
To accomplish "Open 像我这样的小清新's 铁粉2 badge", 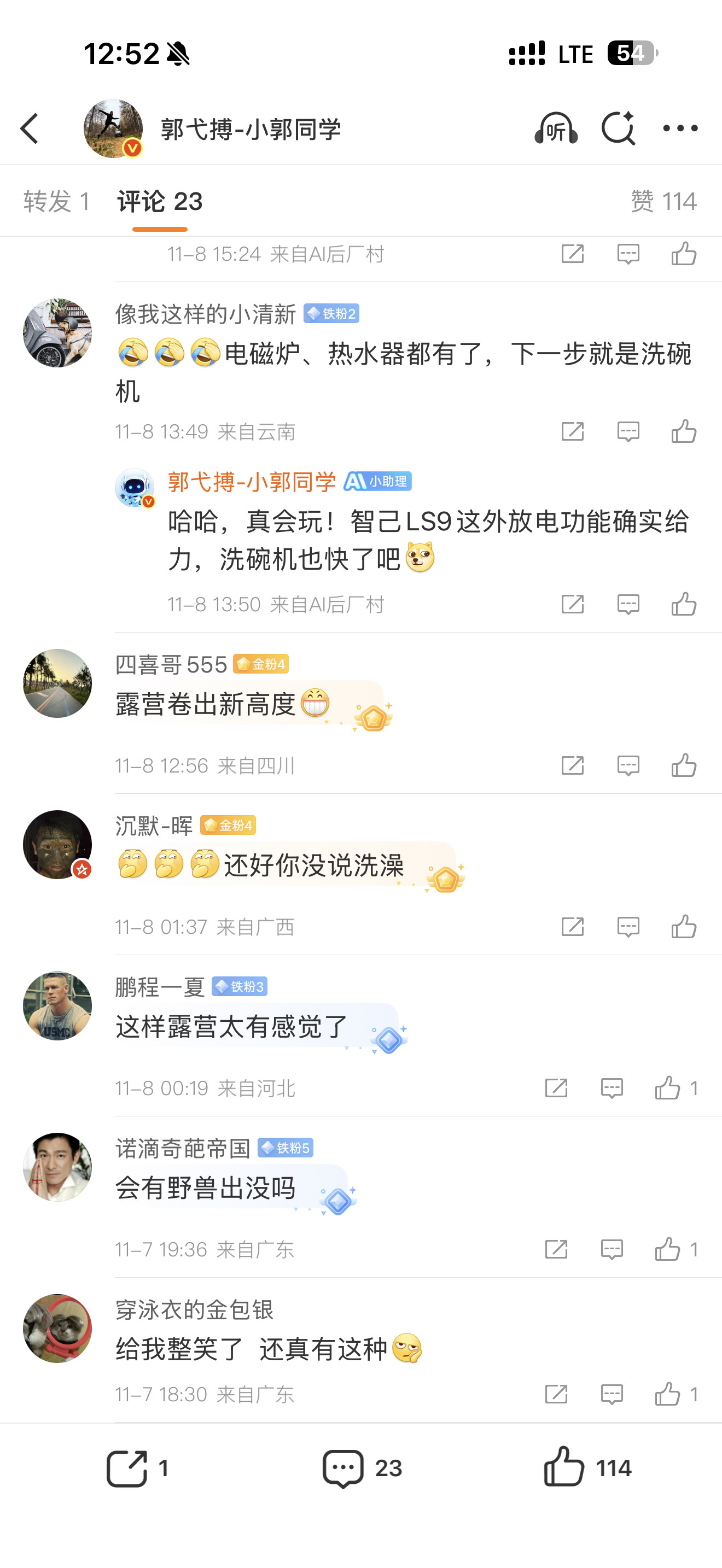I will 334,314.
